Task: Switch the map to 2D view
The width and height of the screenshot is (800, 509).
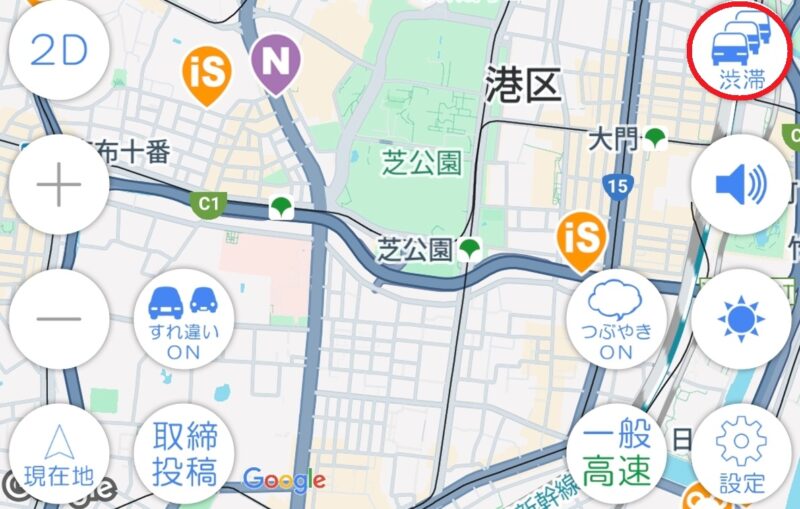Action: pyautogui.click(x=60, y=50)
